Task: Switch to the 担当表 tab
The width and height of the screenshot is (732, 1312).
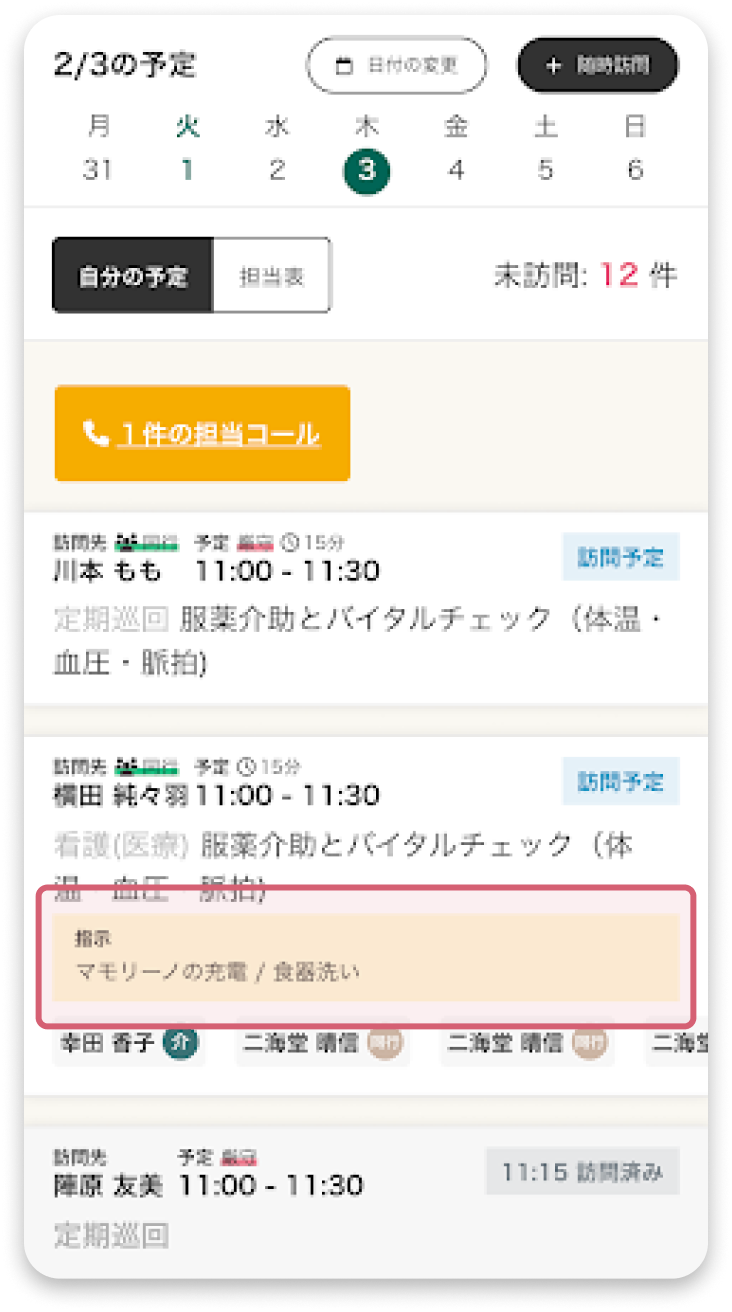Action: click(271, 276)
